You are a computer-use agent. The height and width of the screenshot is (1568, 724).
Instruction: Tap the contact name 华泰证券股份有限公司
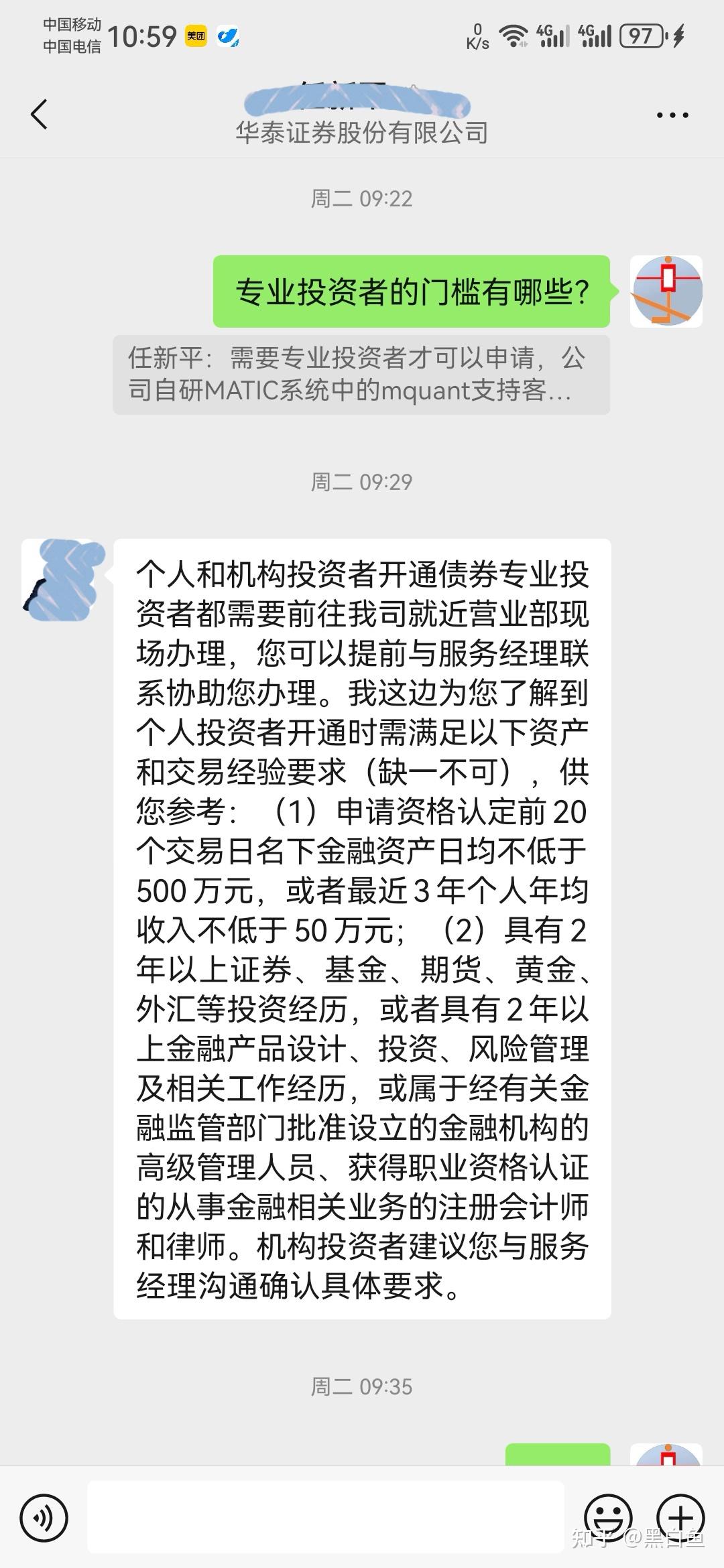(362, 133)
